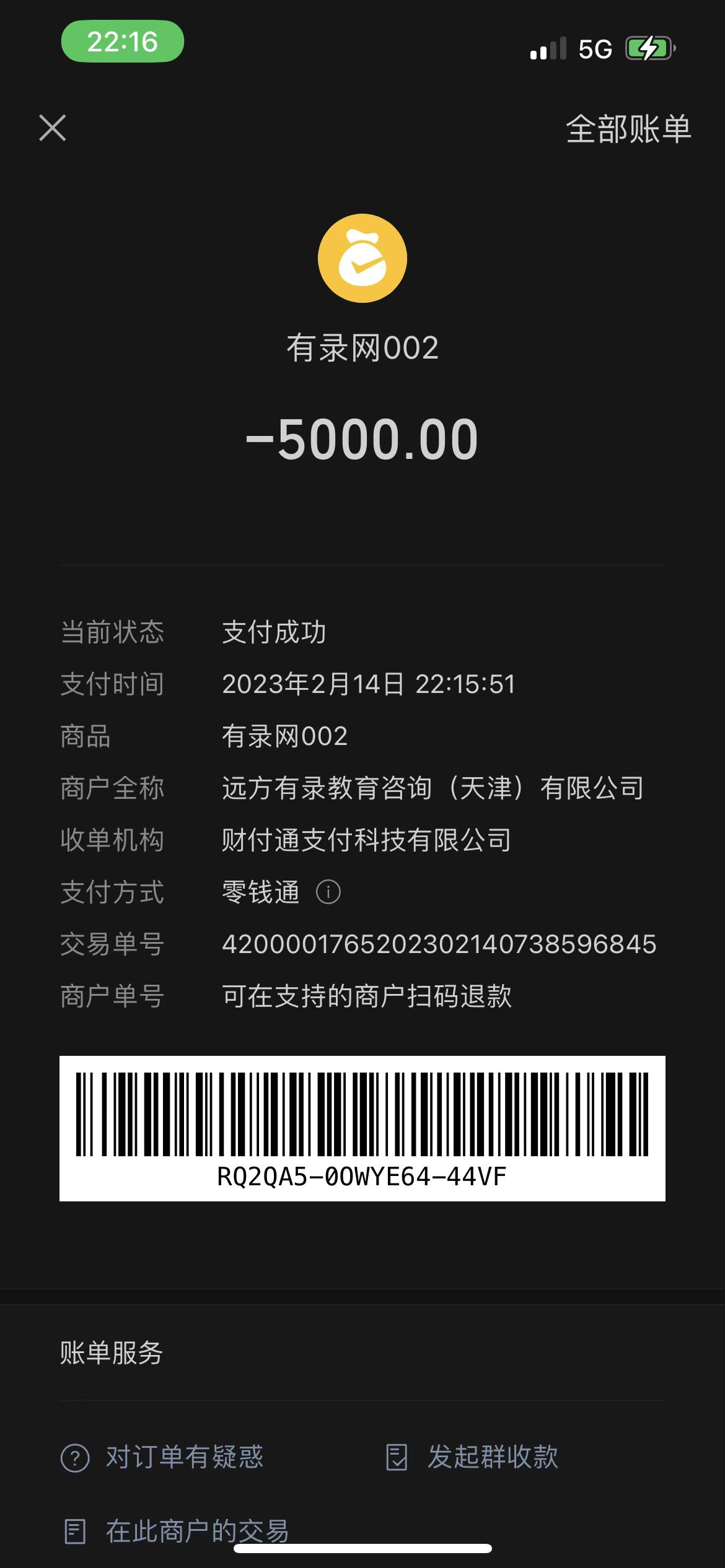
Task: Select 发起群收款 to start group collection
Action: (x=472, y=1457)
